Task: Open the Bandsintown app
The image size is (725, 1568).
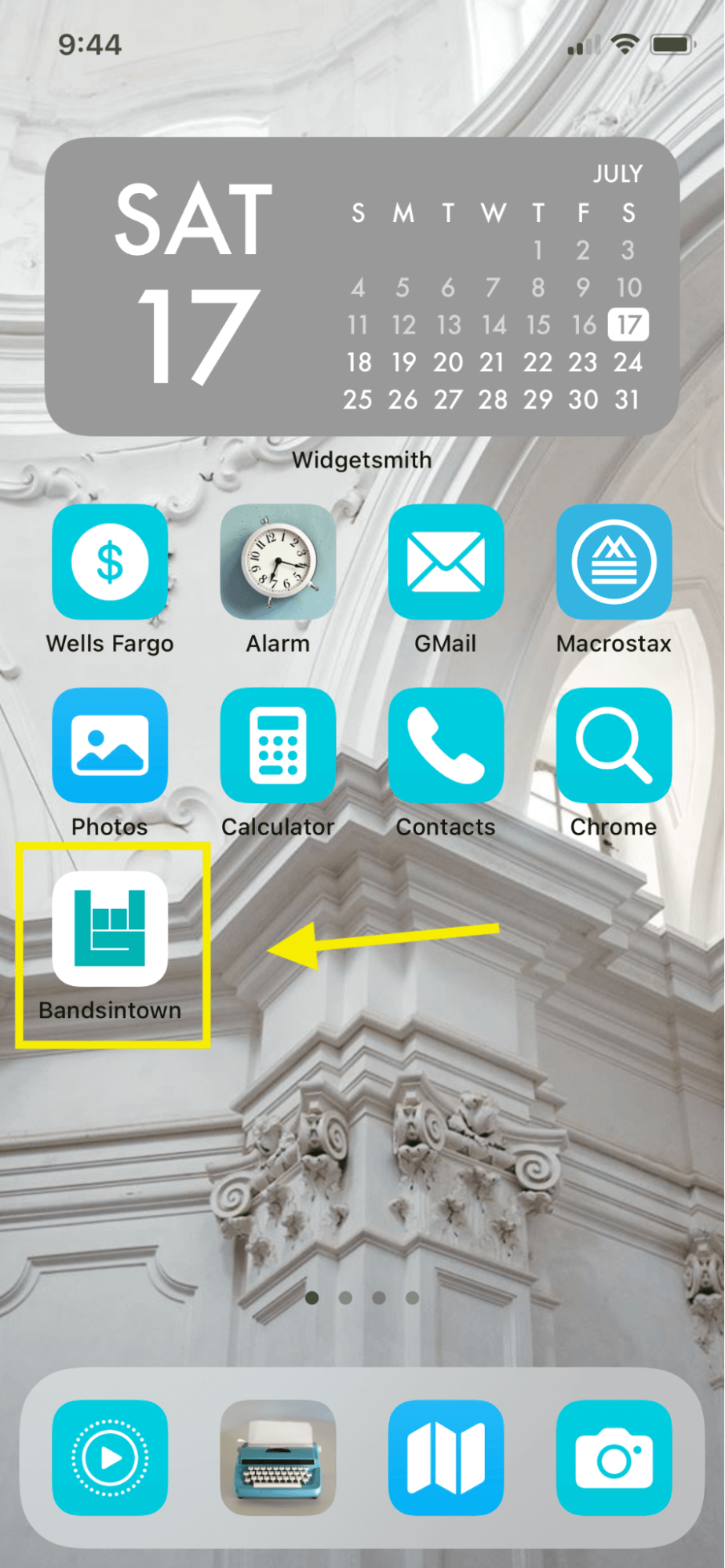Action: click(x=110, y=929)
